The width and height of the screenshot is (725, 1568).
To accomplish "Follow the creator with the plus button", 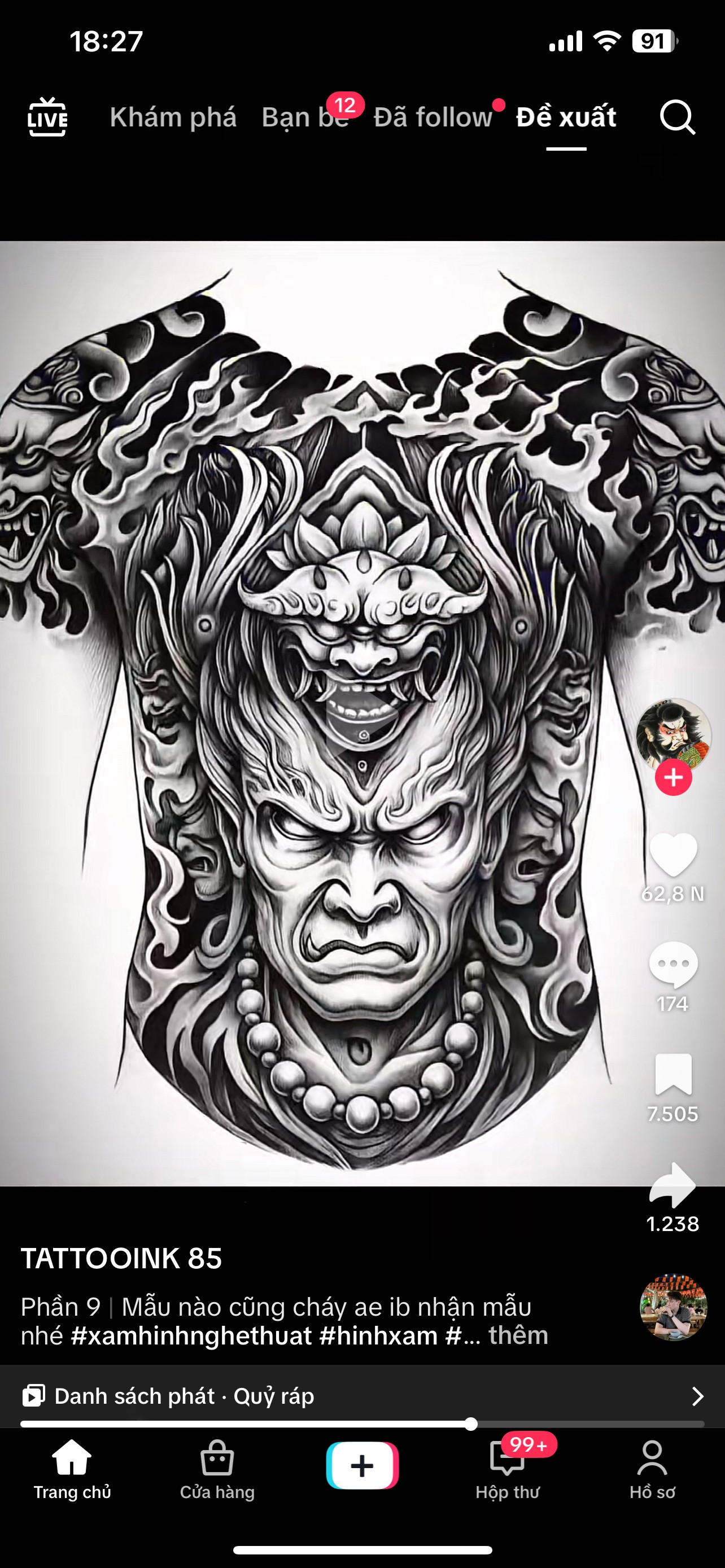I will point(672,777).
